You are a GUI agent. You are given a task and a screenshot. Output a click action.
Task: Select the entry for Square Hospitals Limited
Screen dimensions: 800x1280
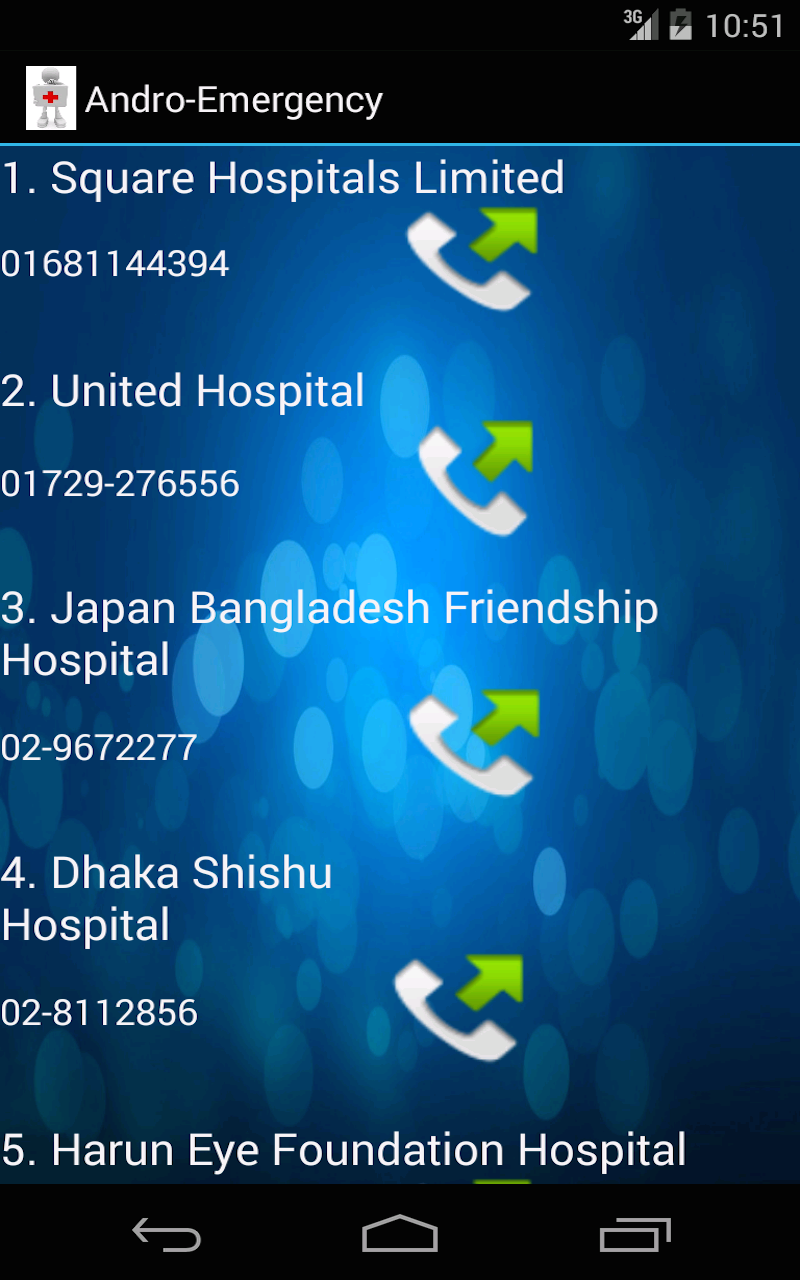tap(282, 177)
